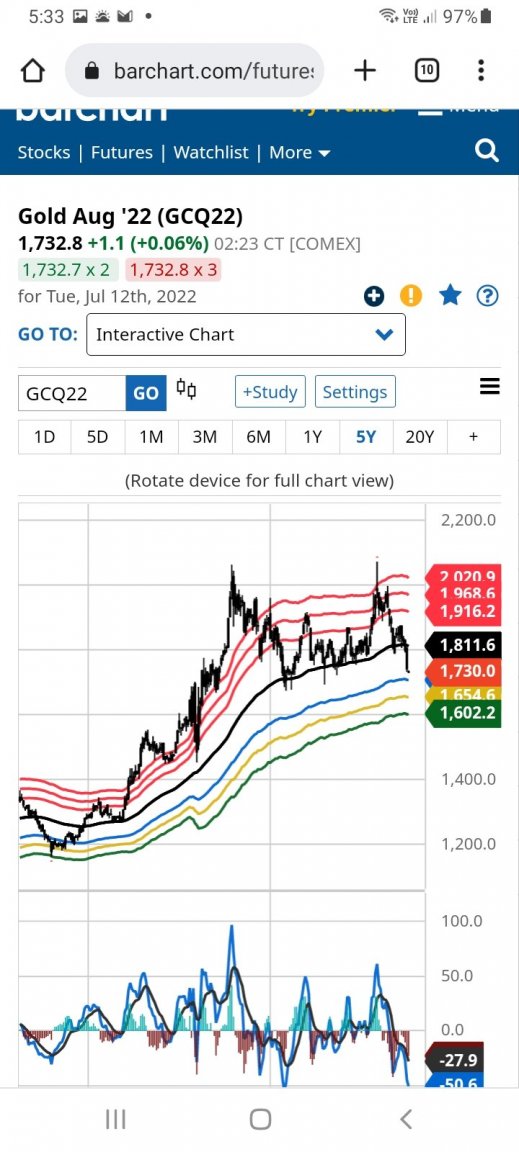The image size is (519, 1152).
Task: Tap the GO button
Action: (x=146, y=393)
